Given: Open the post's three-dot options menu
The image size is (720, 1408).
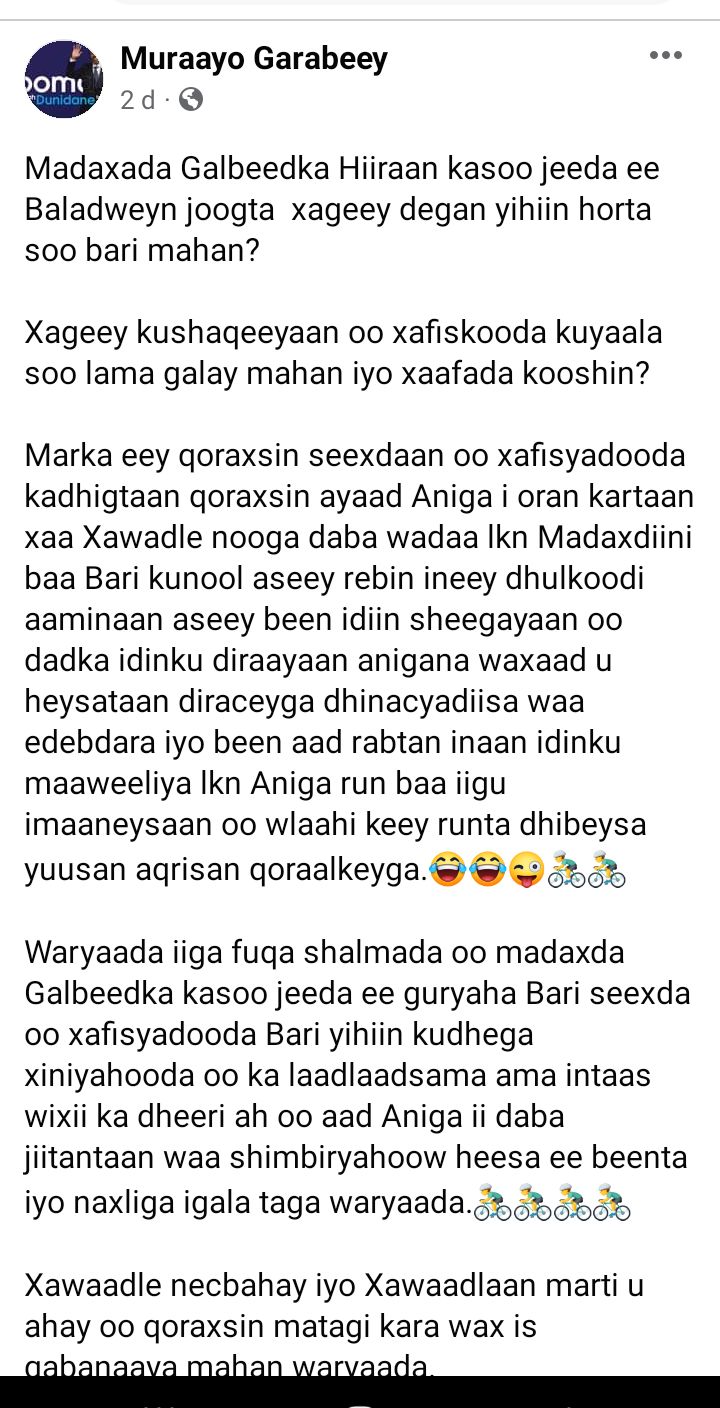Looking at the screenshot, I should tap(665, 56).
